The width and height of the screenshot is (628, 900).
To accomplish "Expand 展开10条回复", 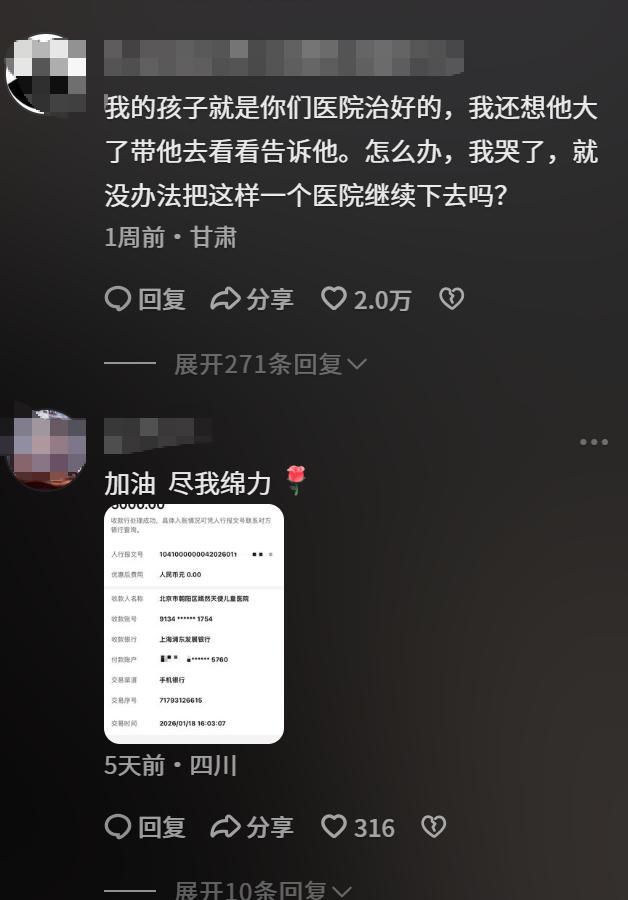I will 262,890.
